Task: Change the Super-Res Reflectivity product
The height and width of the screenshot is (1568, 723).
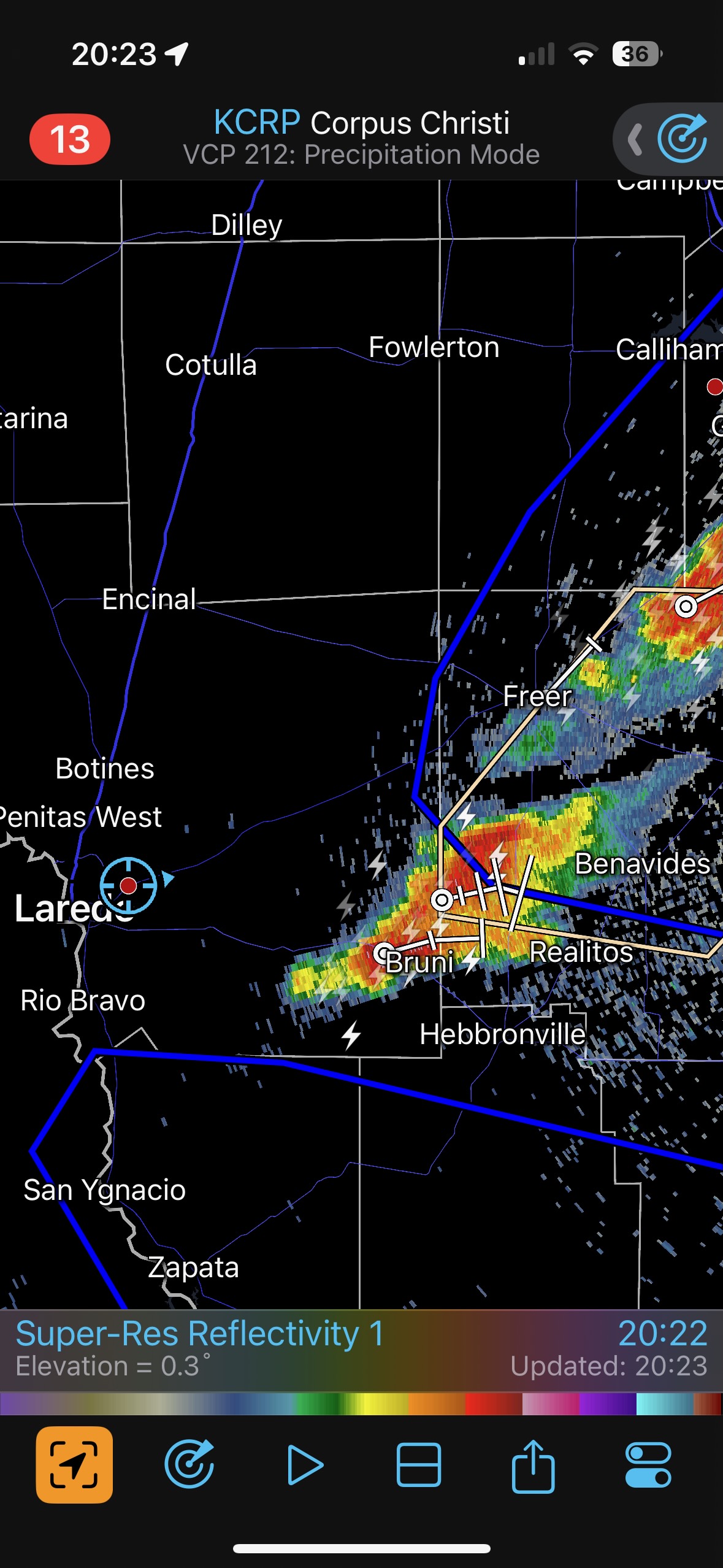Action: click(200, 1334)
